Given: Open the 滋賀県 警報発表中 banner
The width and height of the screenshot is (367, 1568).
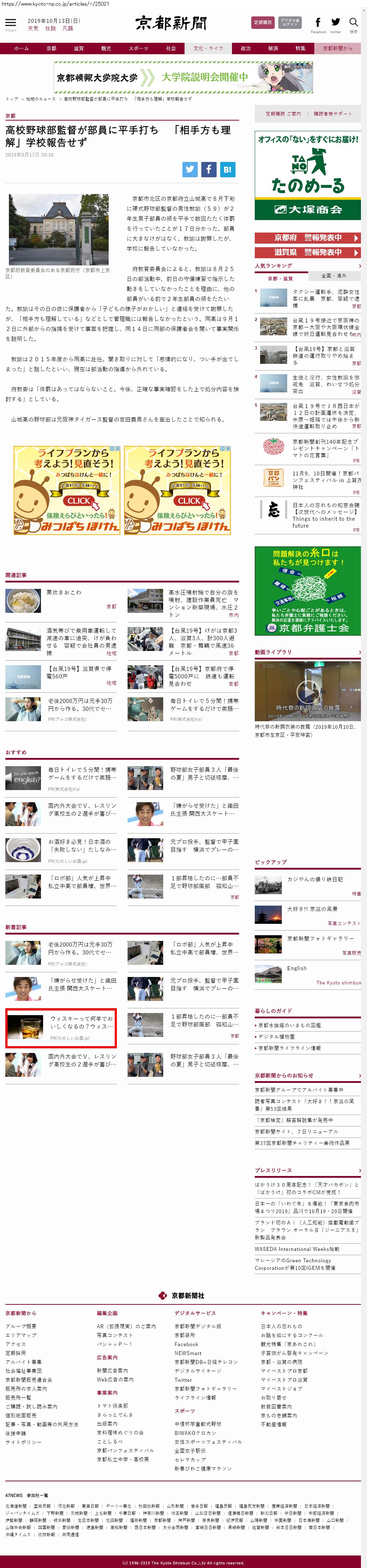Looking at the screenshot, I should coord(307,252).
